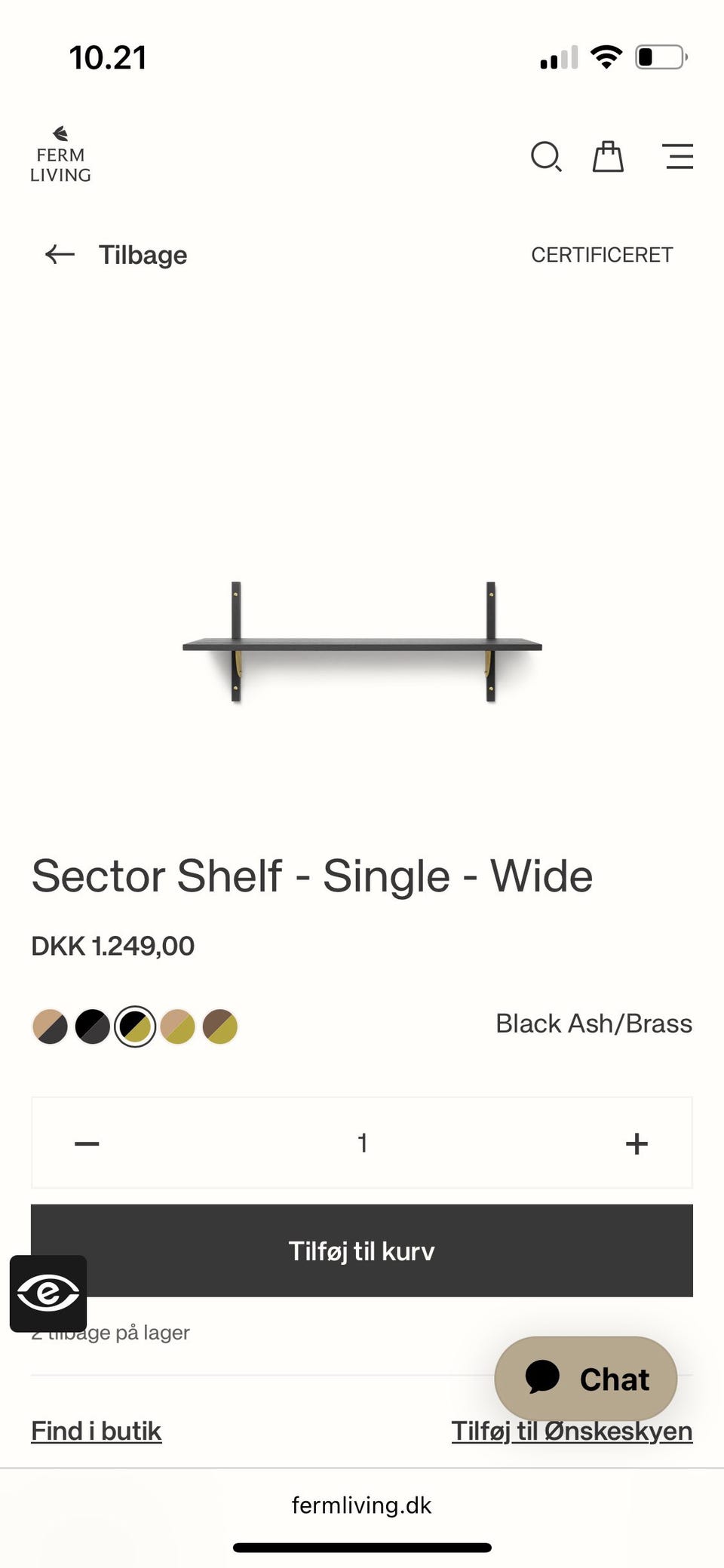This screenshot has width=724, height=1568.
Task: Go back with the Tilbage arrow
Action: (60, 254)
